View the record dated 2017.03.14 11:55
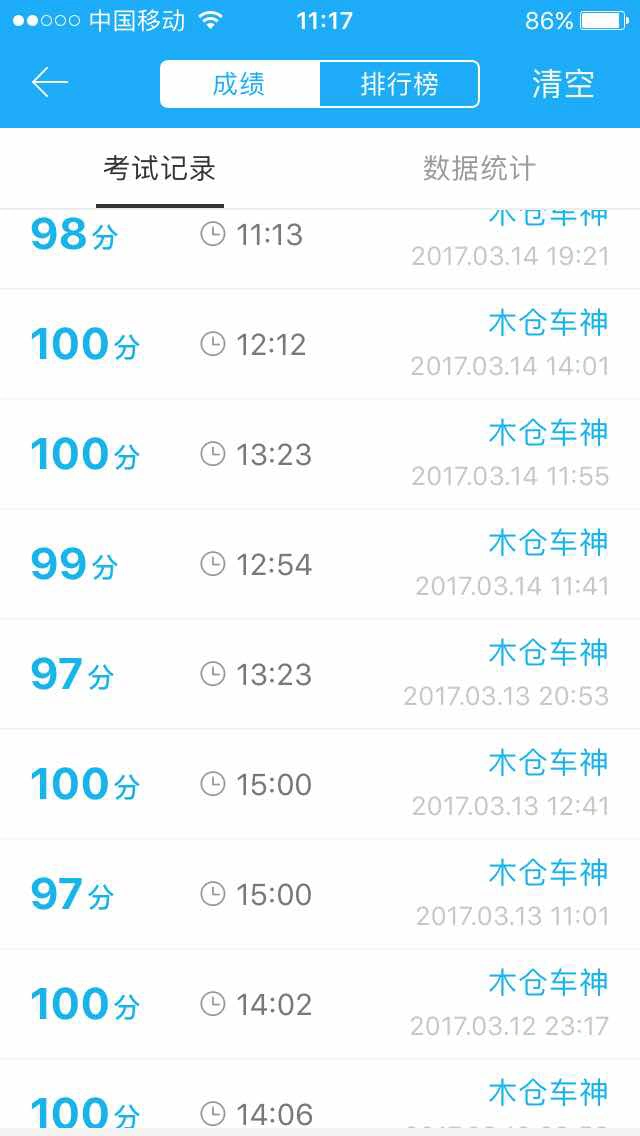Image resolution: width=640 pixels, height=1136 pixels. 320,454
